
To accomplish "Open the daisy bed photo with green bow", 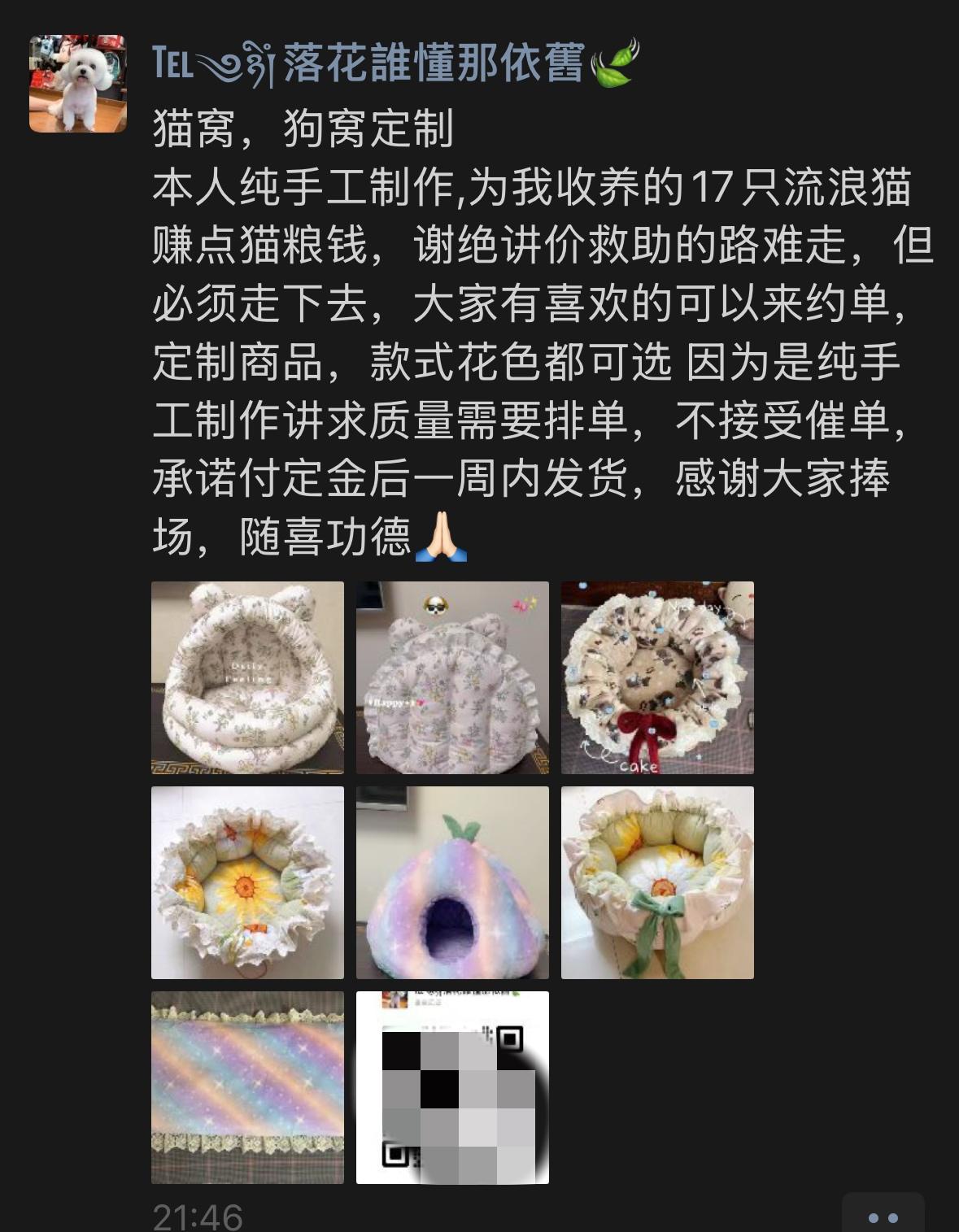I will point(657,882).
